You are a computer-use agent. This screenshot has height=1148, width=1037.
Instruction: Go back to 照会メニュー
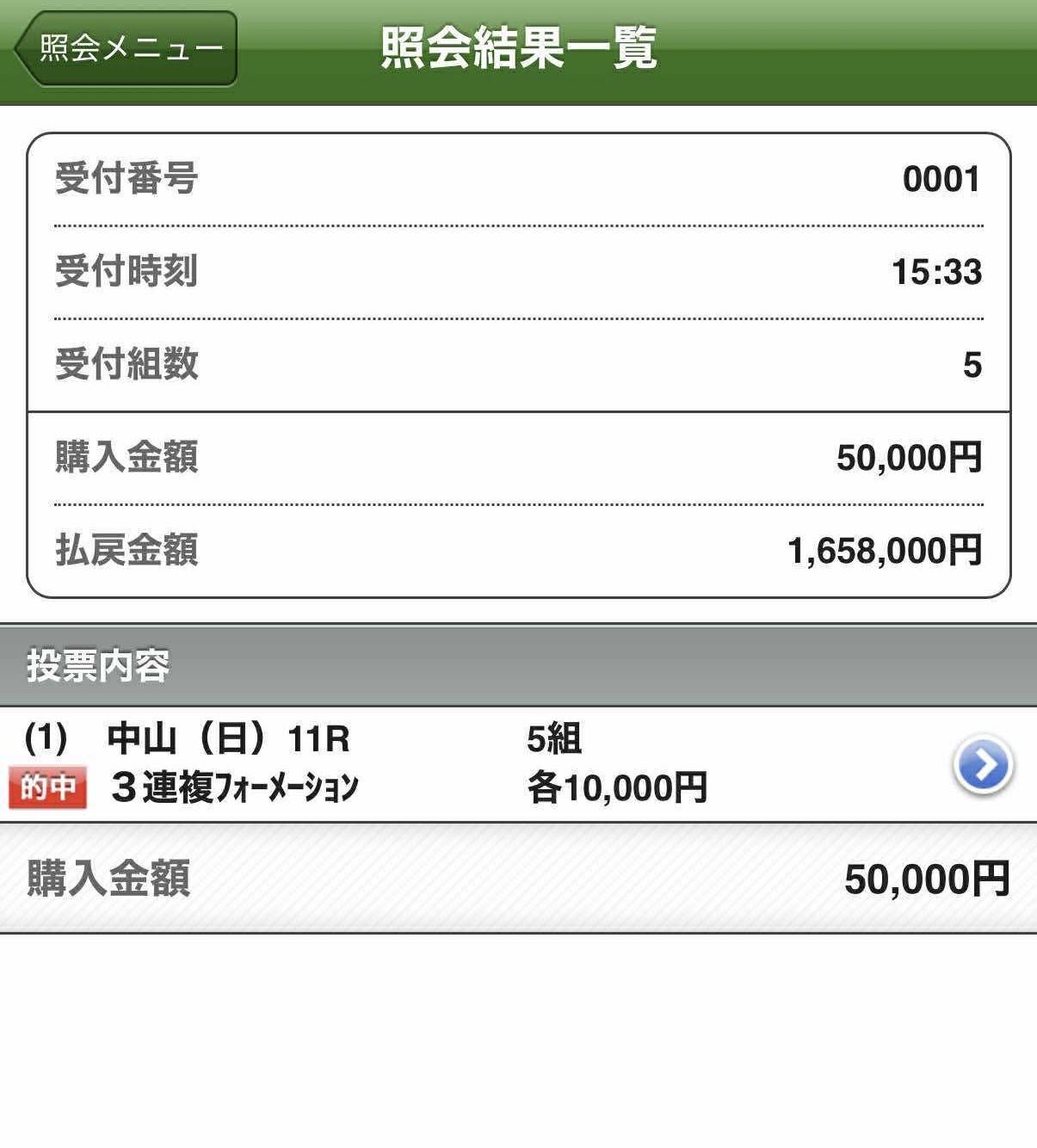[x=127, y=48]
